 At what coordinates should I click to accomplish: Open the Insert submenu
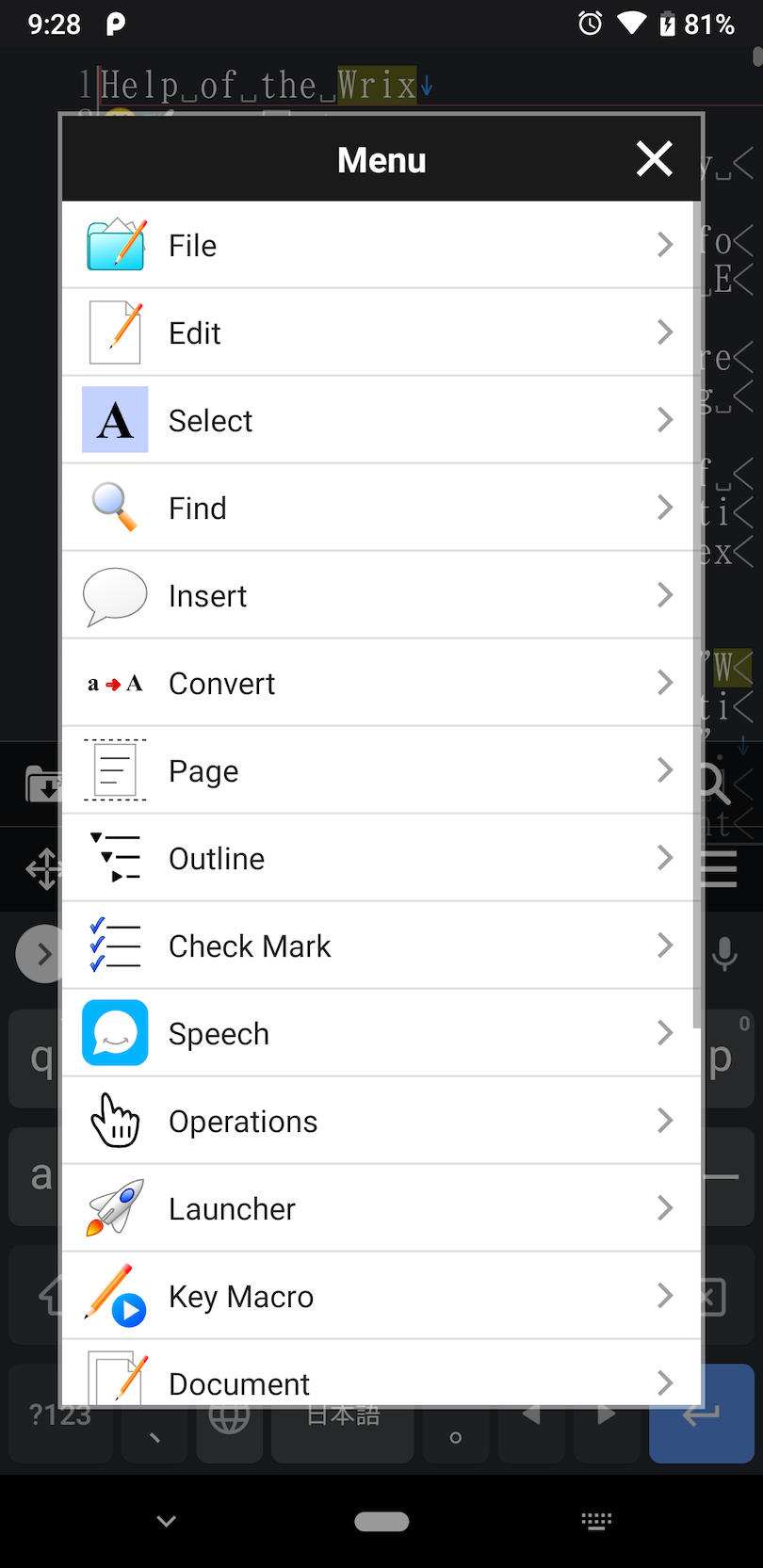tap(381, 595)
